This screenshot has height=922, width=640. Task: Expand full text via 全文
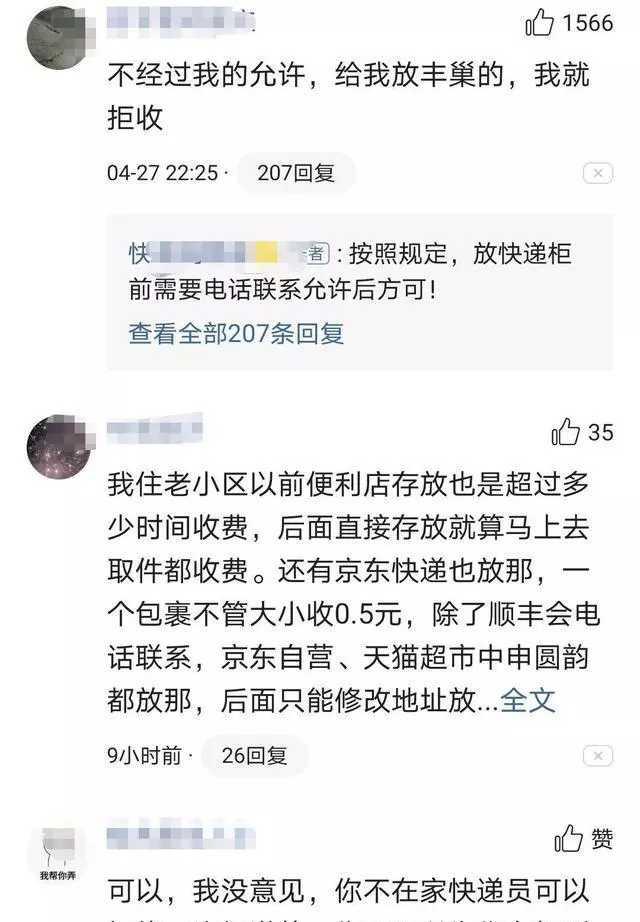point(528,700)
